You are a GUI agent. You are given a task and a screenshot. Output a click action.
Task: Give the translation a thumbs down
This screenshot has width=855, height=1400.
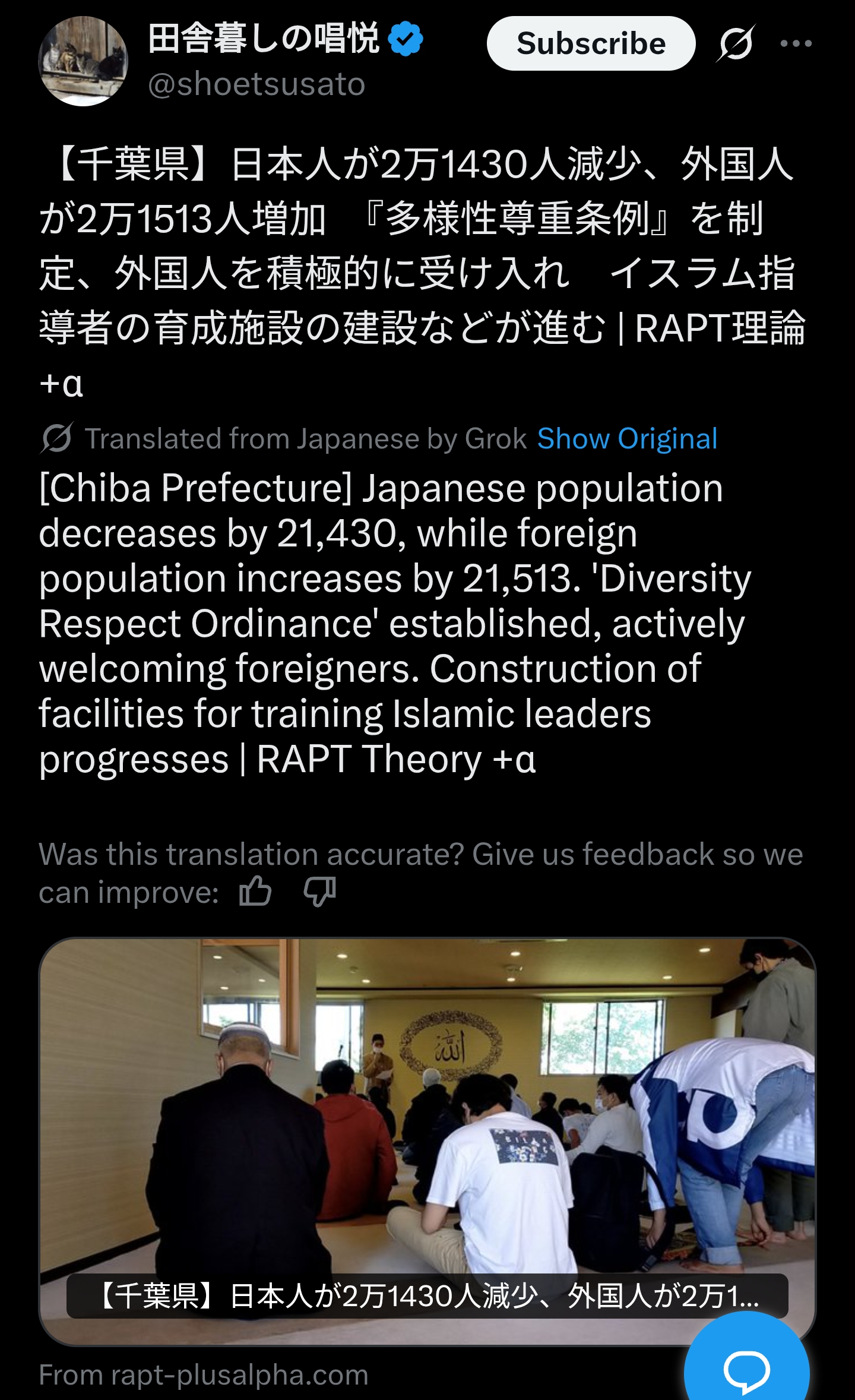[320, 892]
